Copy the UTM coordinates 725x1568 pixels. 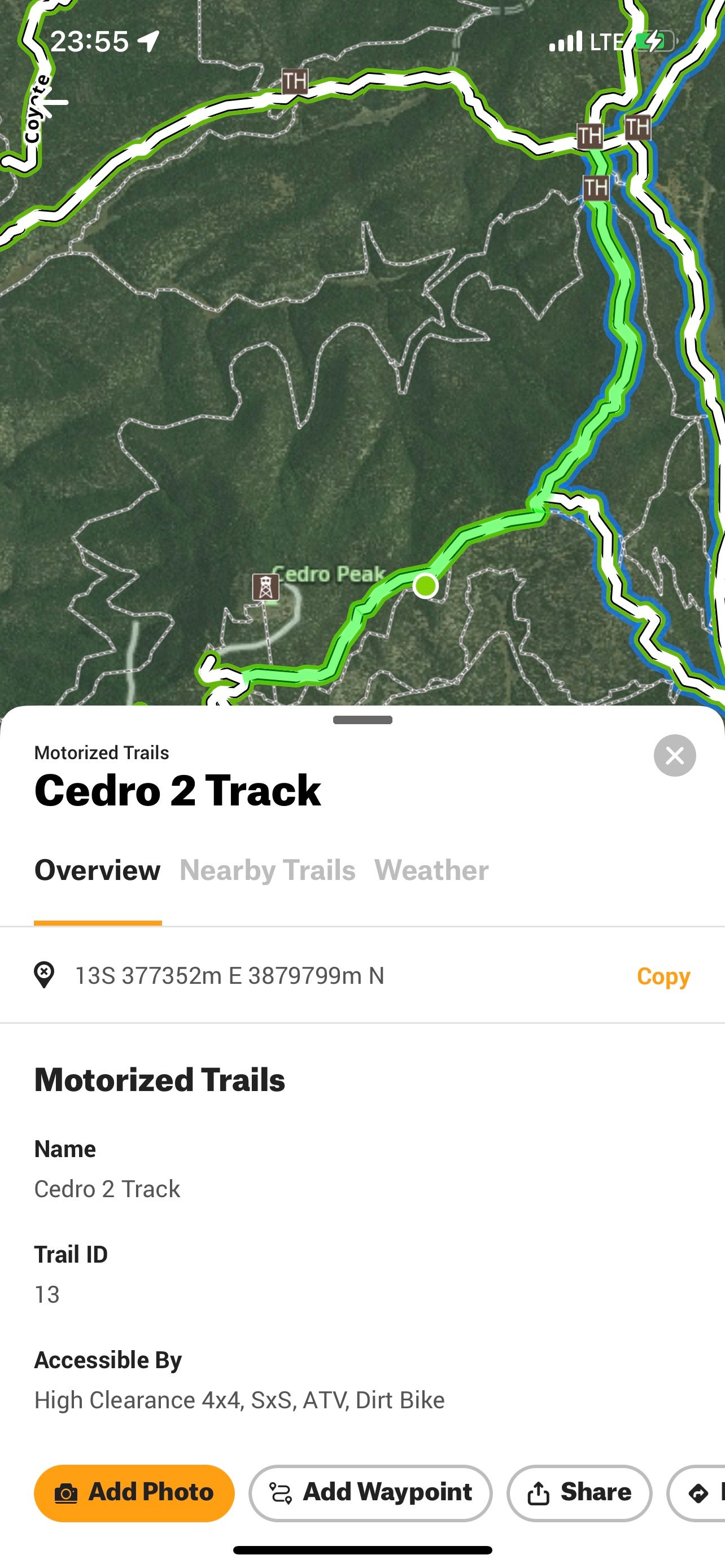pyautogui.click(x=663, y=976)
